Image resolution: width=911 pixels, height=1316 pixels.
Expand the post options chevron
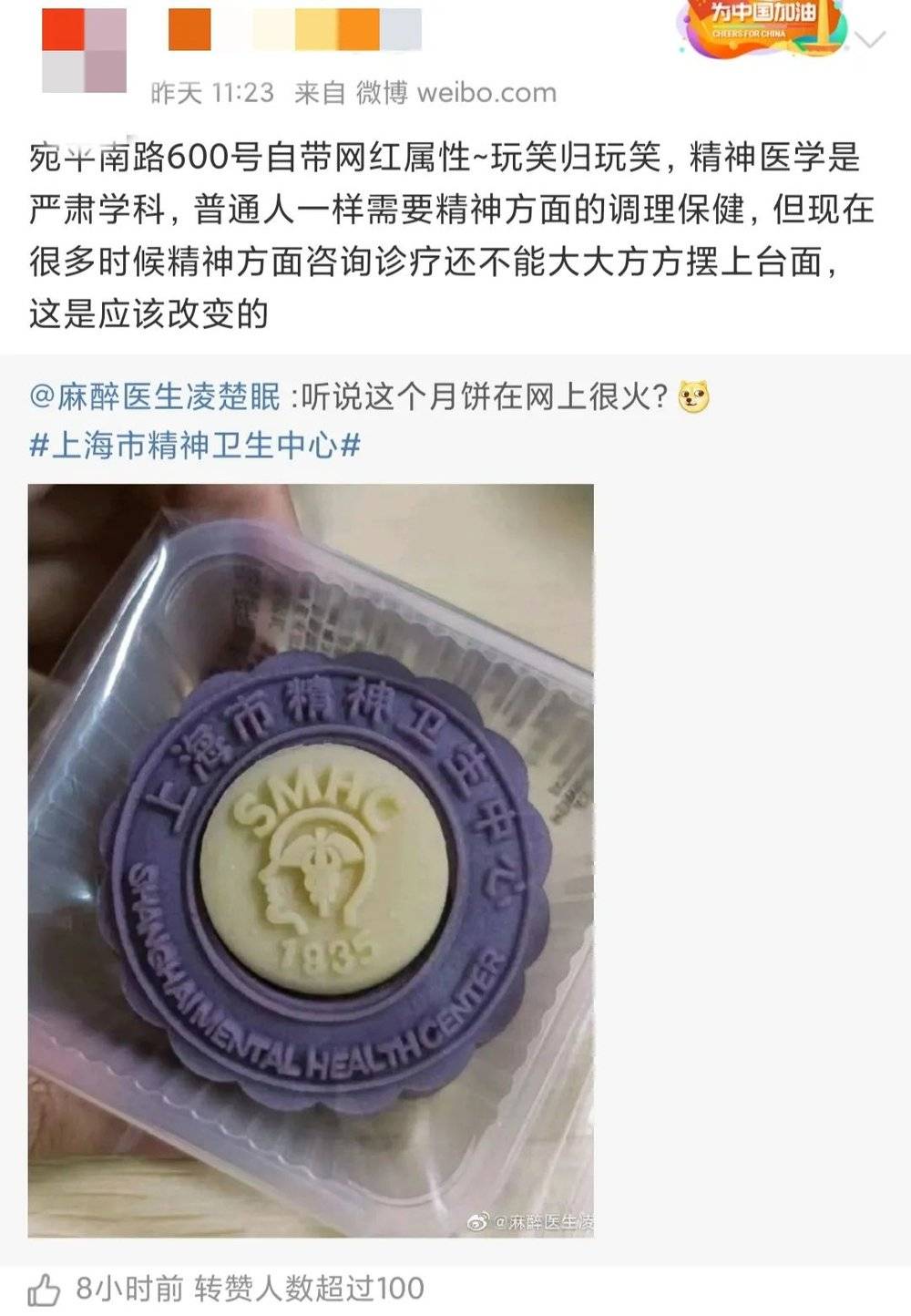point(872,39)
